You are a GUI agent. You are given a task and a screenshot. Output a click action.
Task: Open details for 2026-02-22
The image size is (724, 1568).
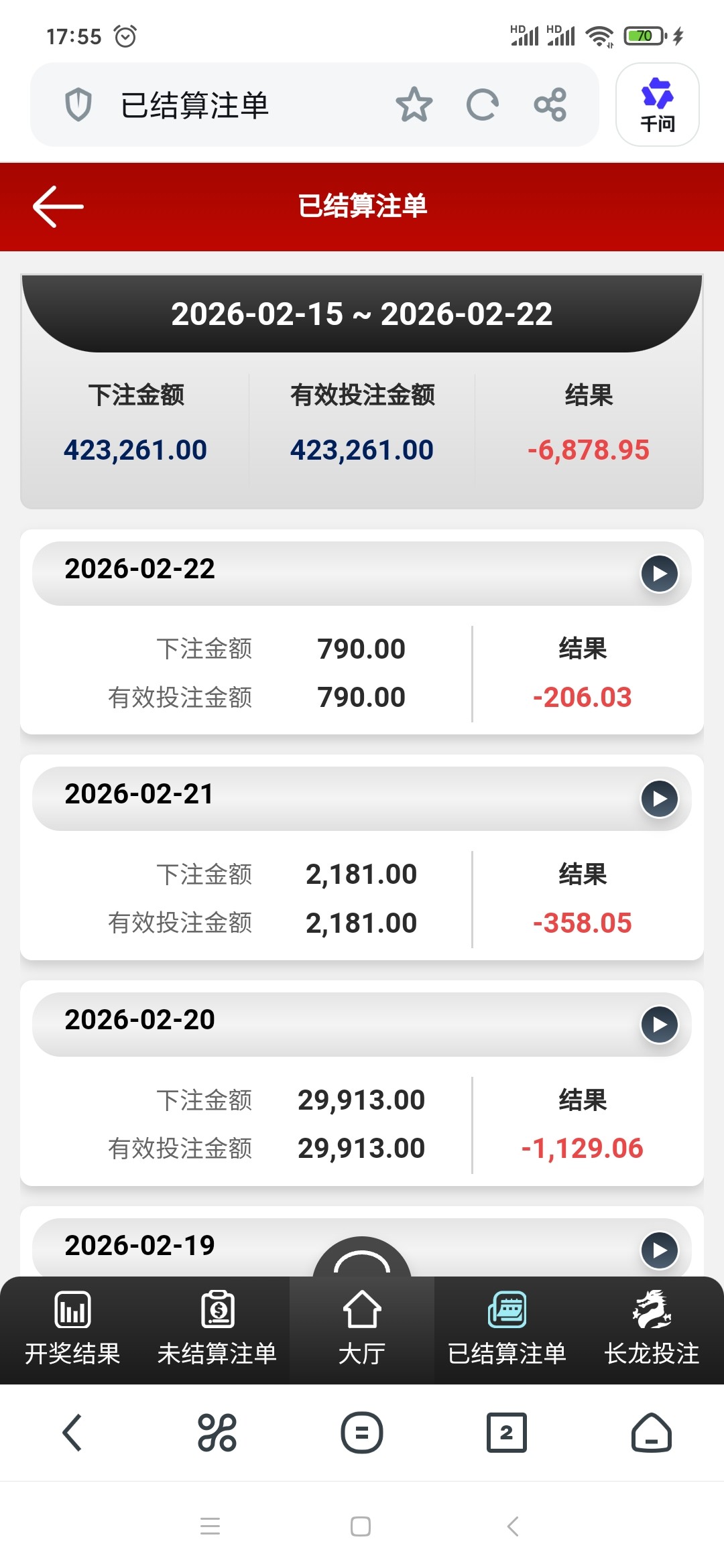[659, 574]
